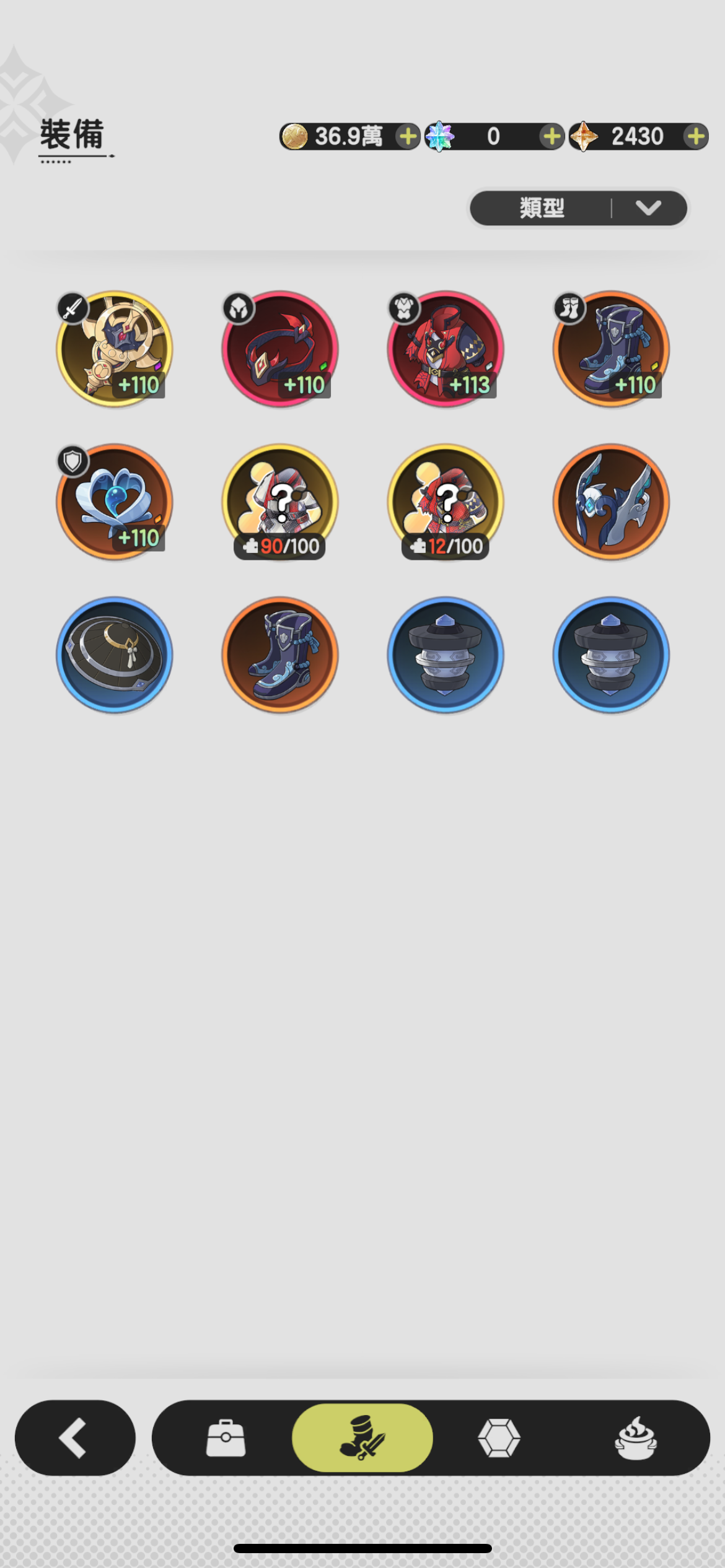Select the unequipped dark boots item
This screenshot has height=1568, width=725.
280,655
